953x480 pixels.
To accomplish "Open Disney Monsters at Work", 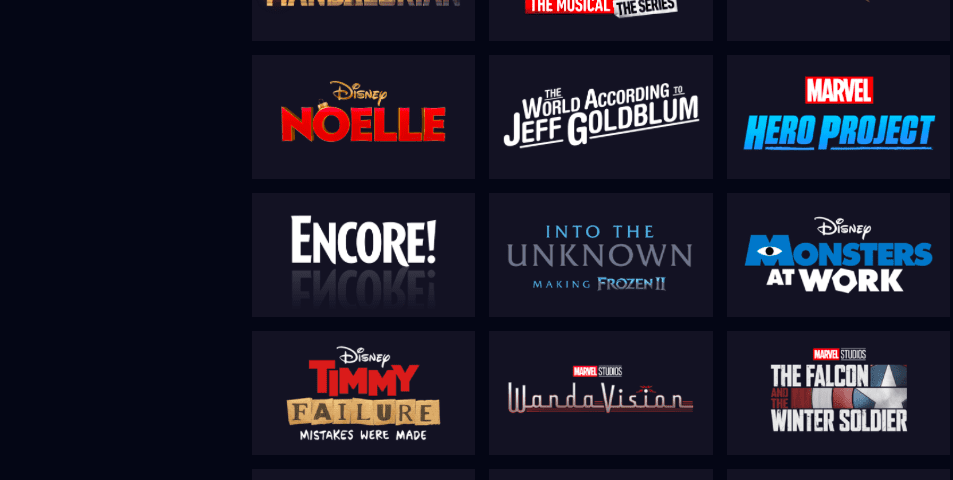I will (x=838, y=255).
